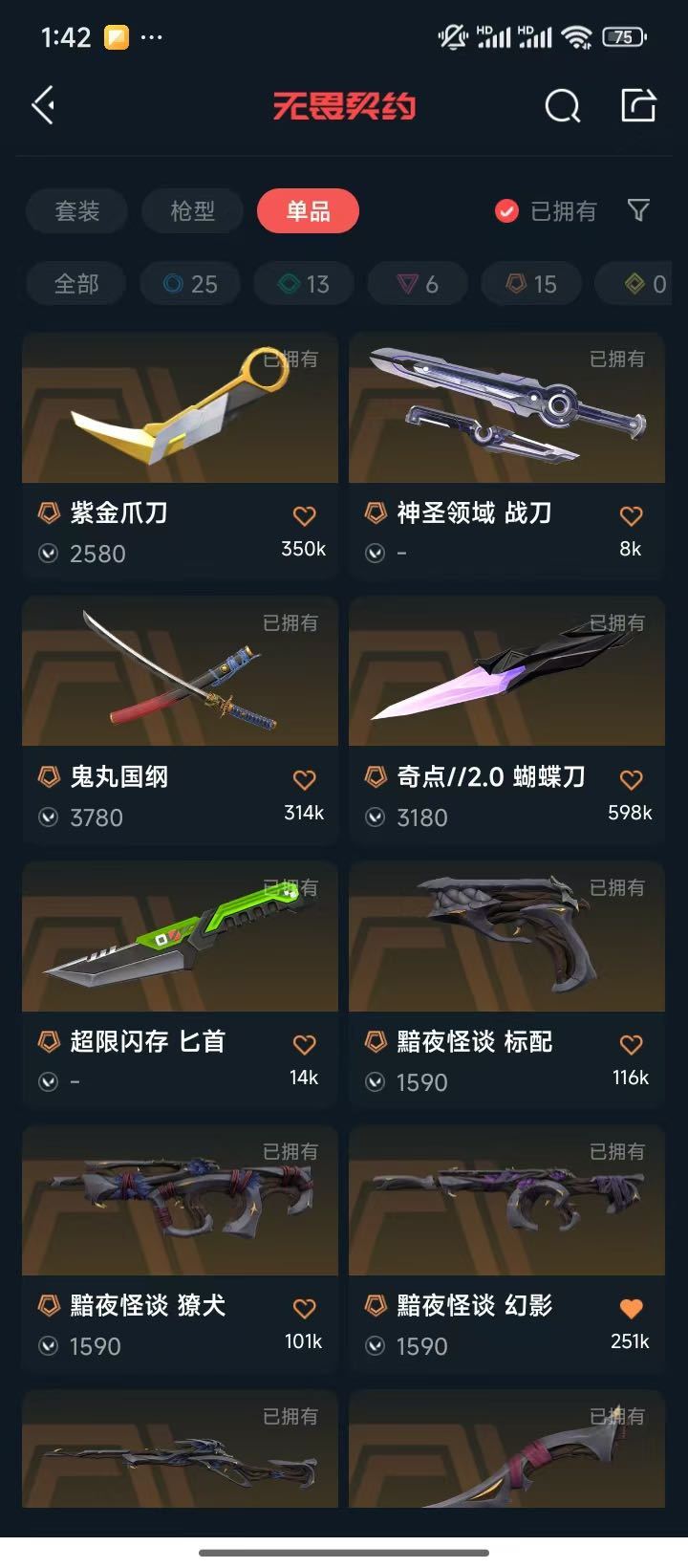Tap the share icon in the header
Image resolution: width=688 pixels, height=1568 pixels.
(x=638, y=105)
